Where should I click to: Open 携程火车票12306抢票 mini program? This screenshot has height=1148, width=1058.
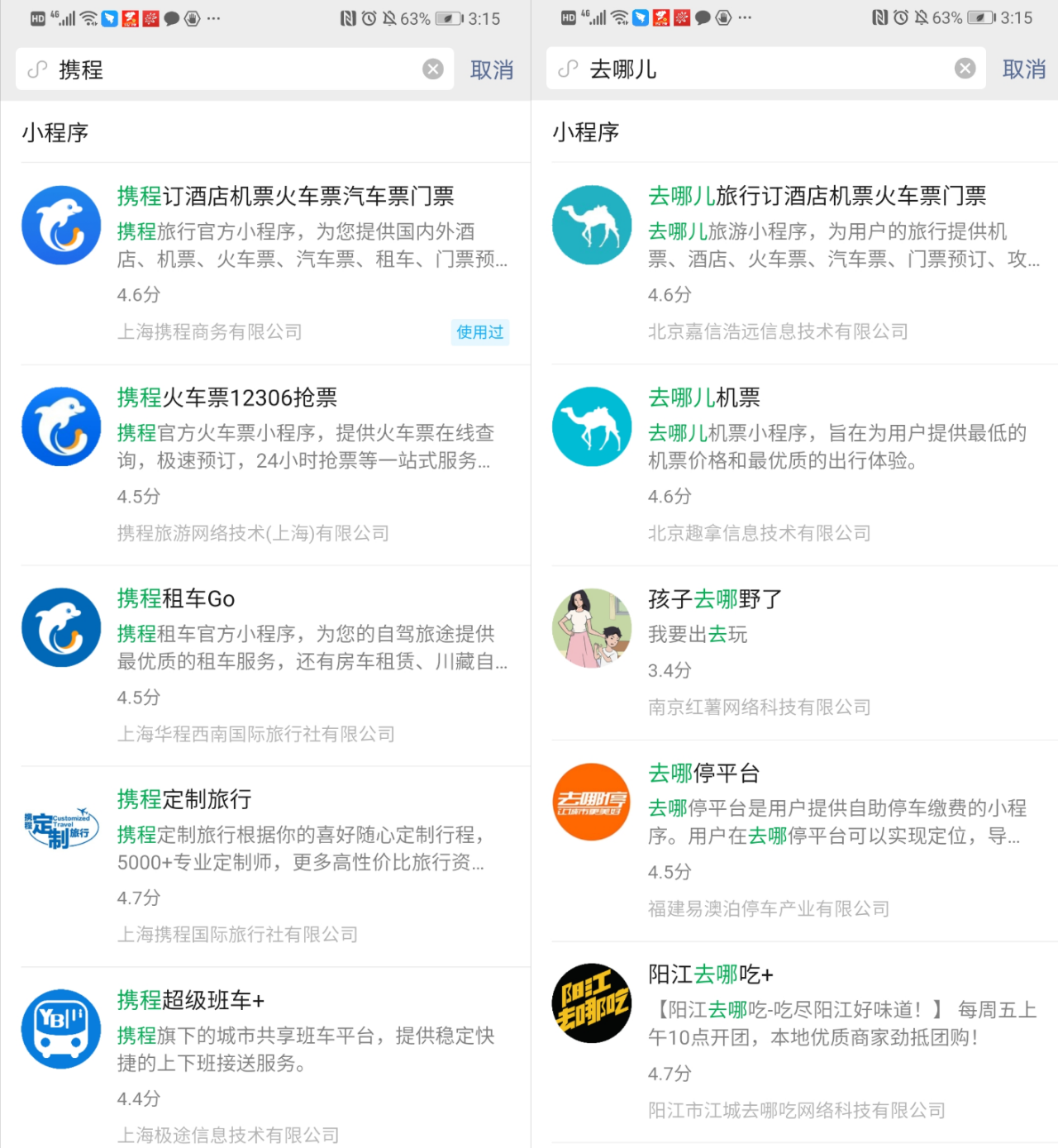227,398
